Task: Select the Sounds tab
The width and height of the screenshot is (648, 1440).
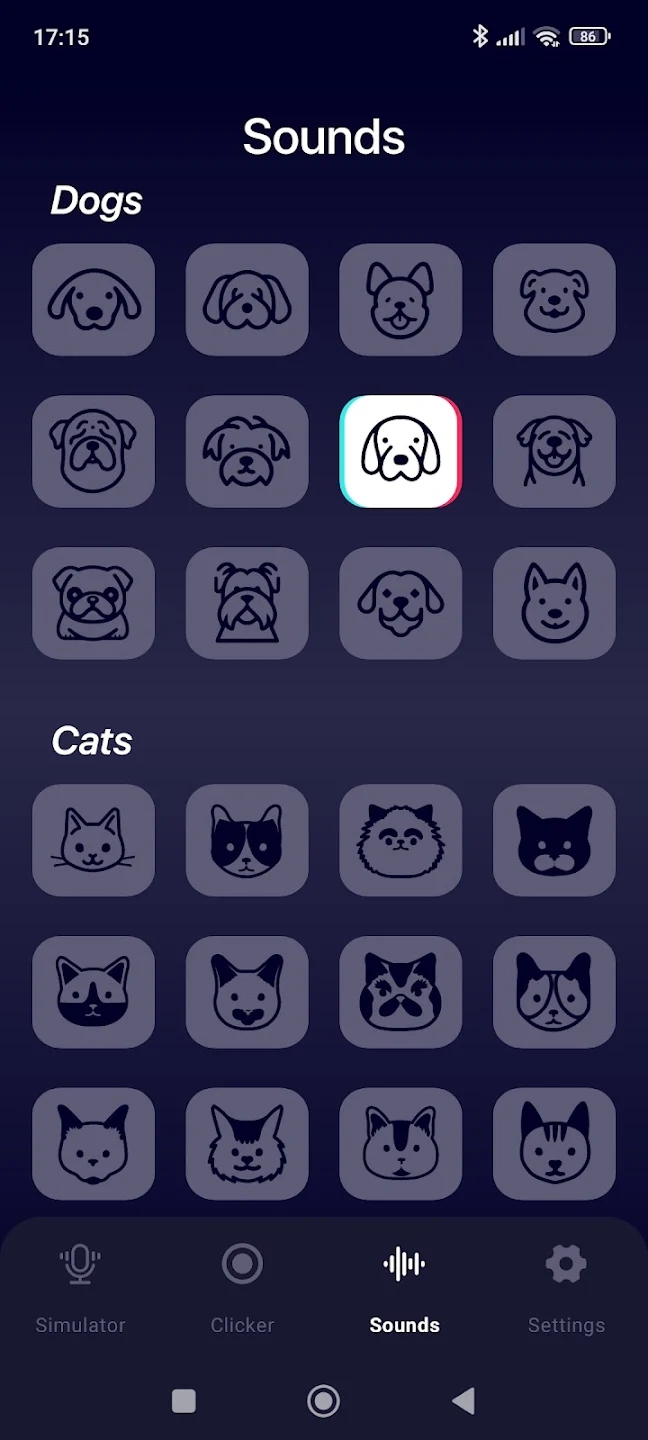Action: pos(404,1288)
